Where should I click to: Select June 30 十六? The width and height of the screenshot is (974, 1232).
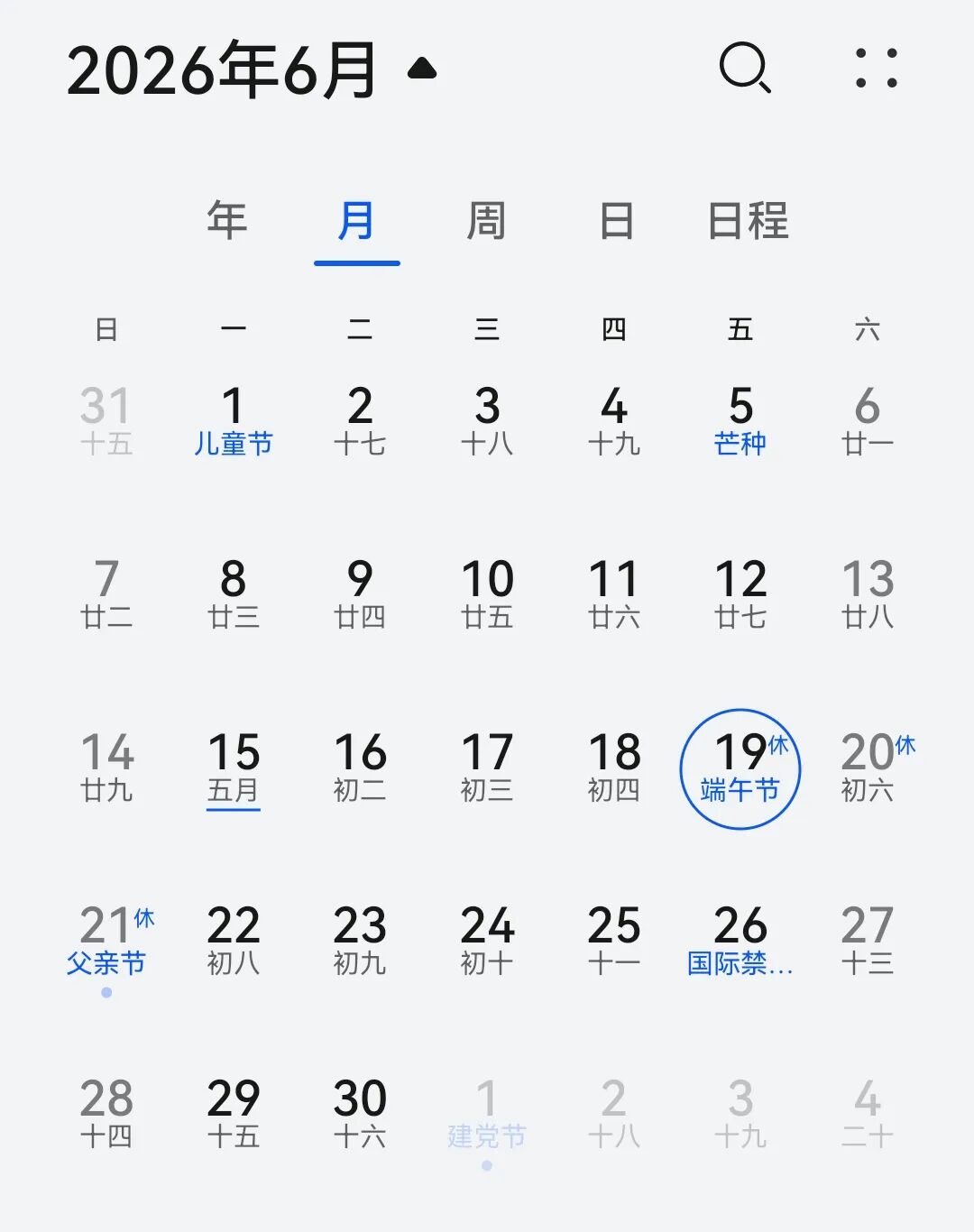pos(360,1114)
